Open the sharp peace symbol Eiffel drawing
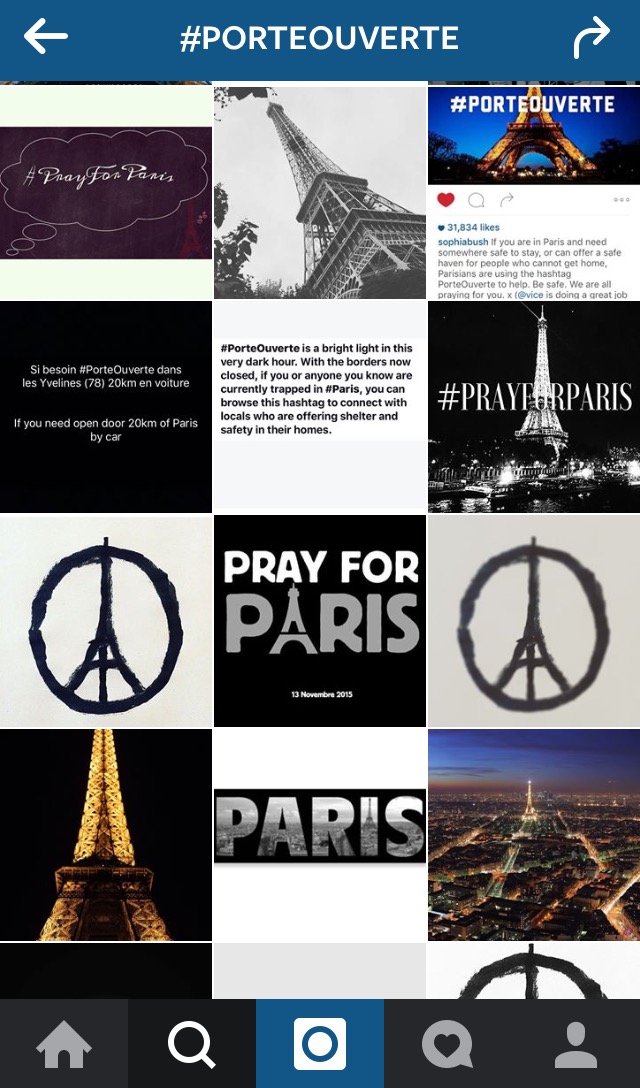Screen dimensions: 640x1088 pyautogui.click(x=106, y=621)
